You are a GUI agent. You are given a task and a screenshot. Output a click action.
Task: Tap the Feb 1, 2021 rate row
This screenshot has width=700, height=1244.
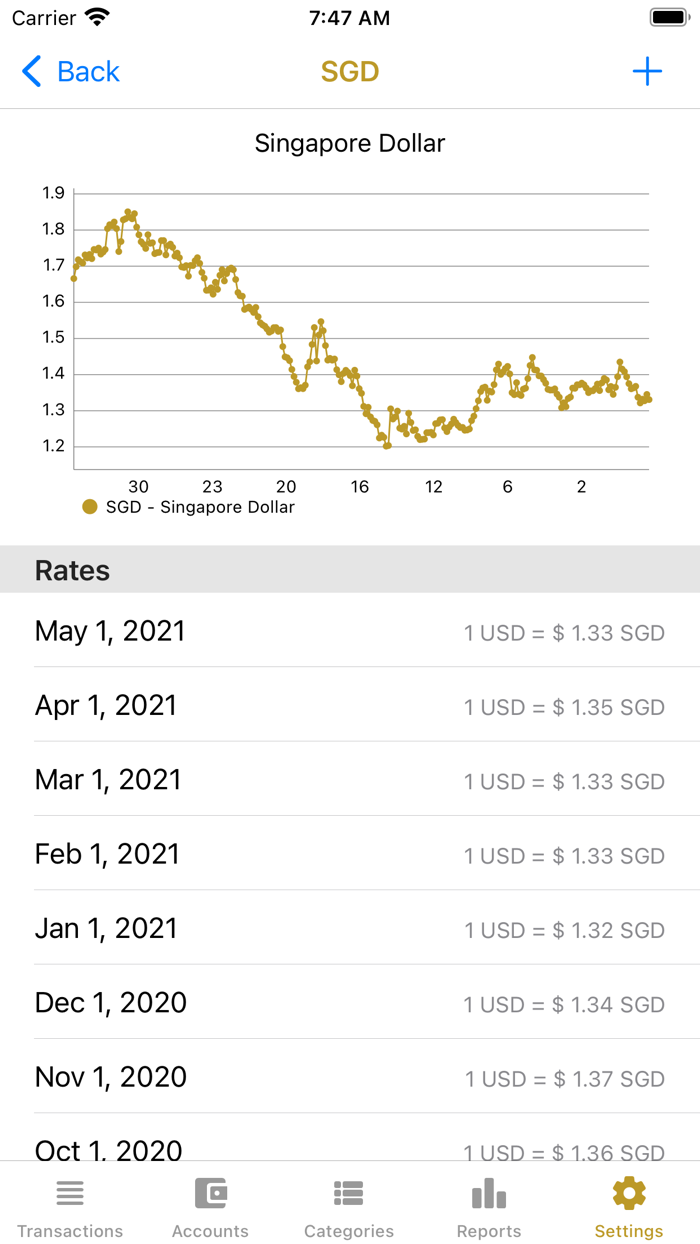[x=350, y=854]
